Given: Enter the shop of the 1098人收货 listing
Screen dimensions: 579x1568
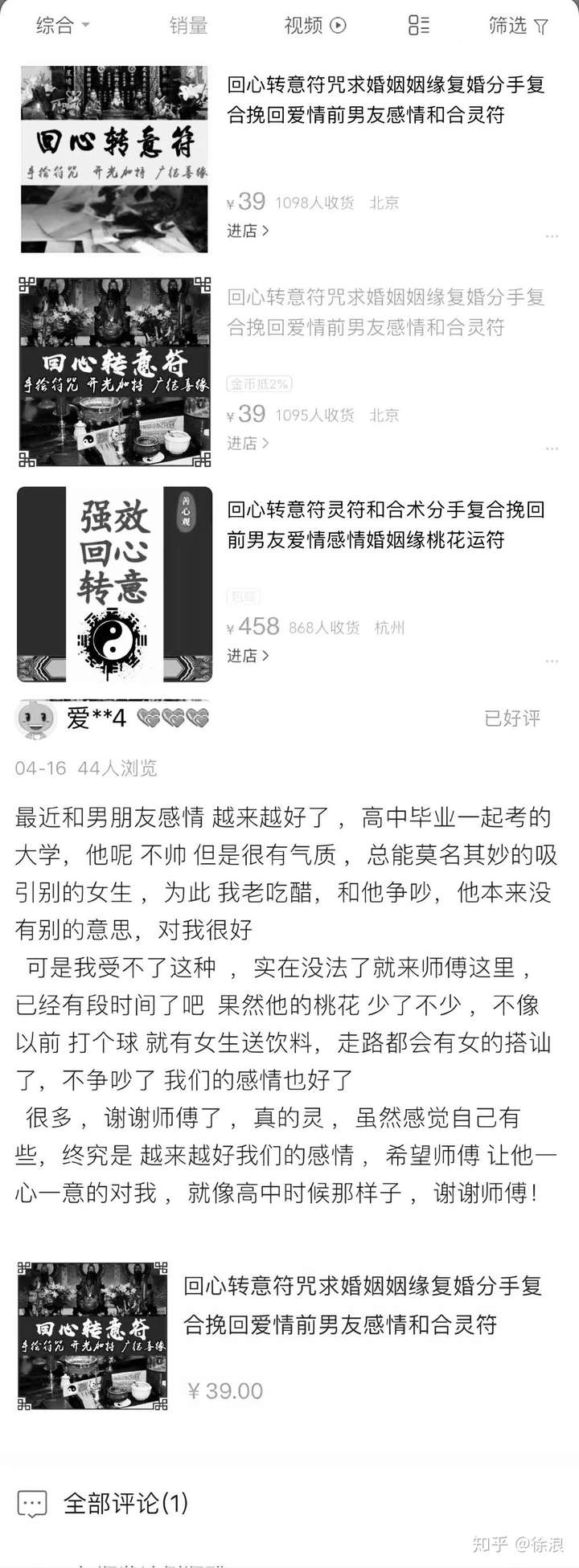Looking at the screenshot, I should pos(247,231).
